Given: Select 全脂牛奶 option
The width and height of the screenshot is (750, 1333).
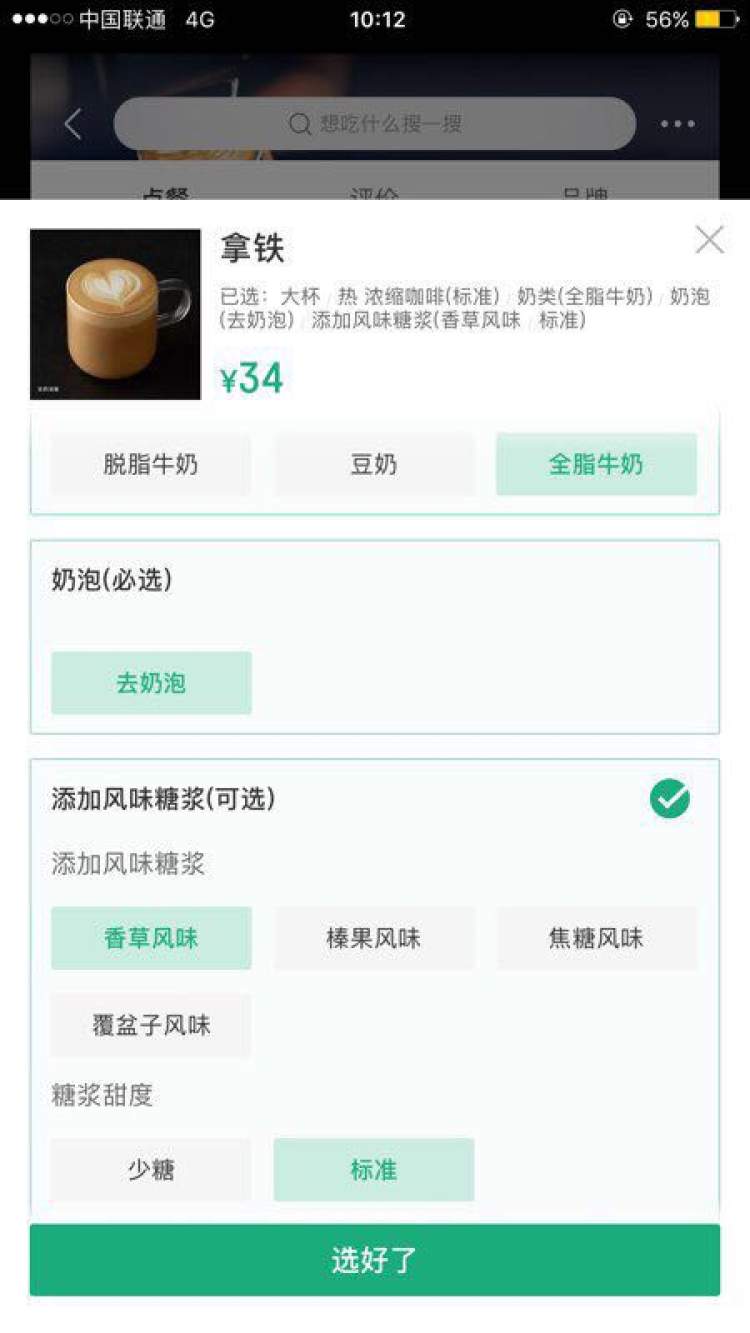Looking at the screenshot, I should 596,464.
